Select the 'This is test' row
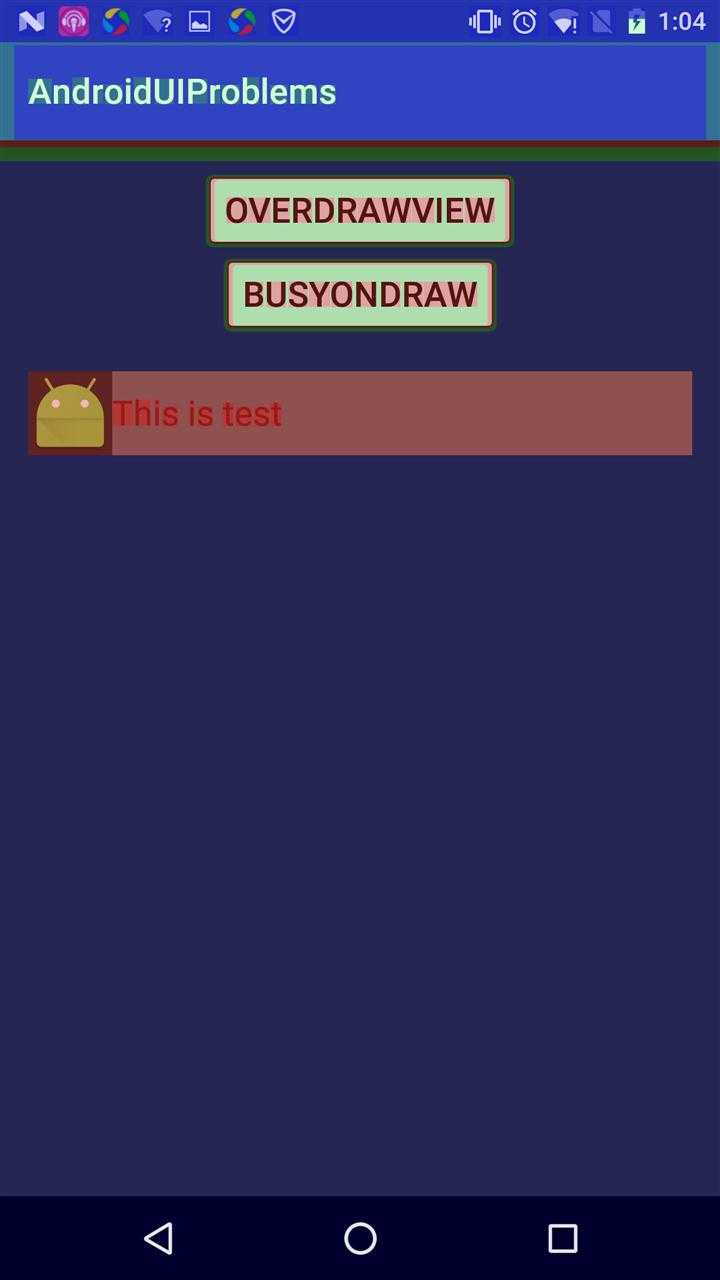720x1280 pixels. [x=360, y=413]
